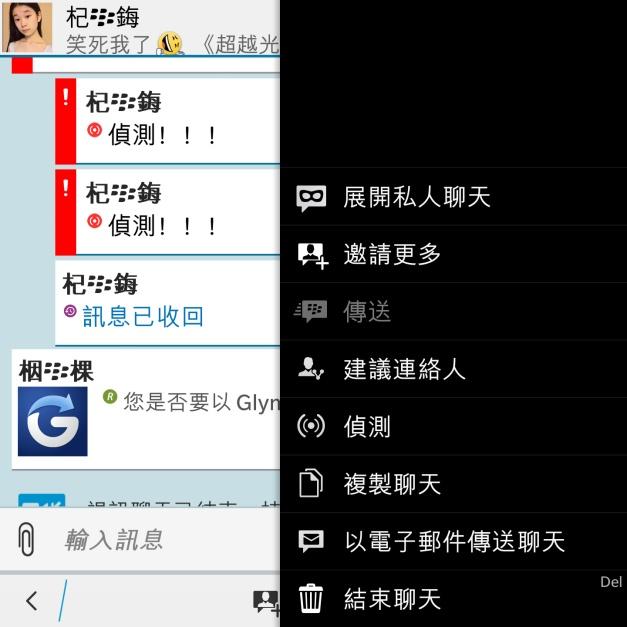
Task: Choose 邀請更多 to invite more people
Action: (x=392, y=254)
